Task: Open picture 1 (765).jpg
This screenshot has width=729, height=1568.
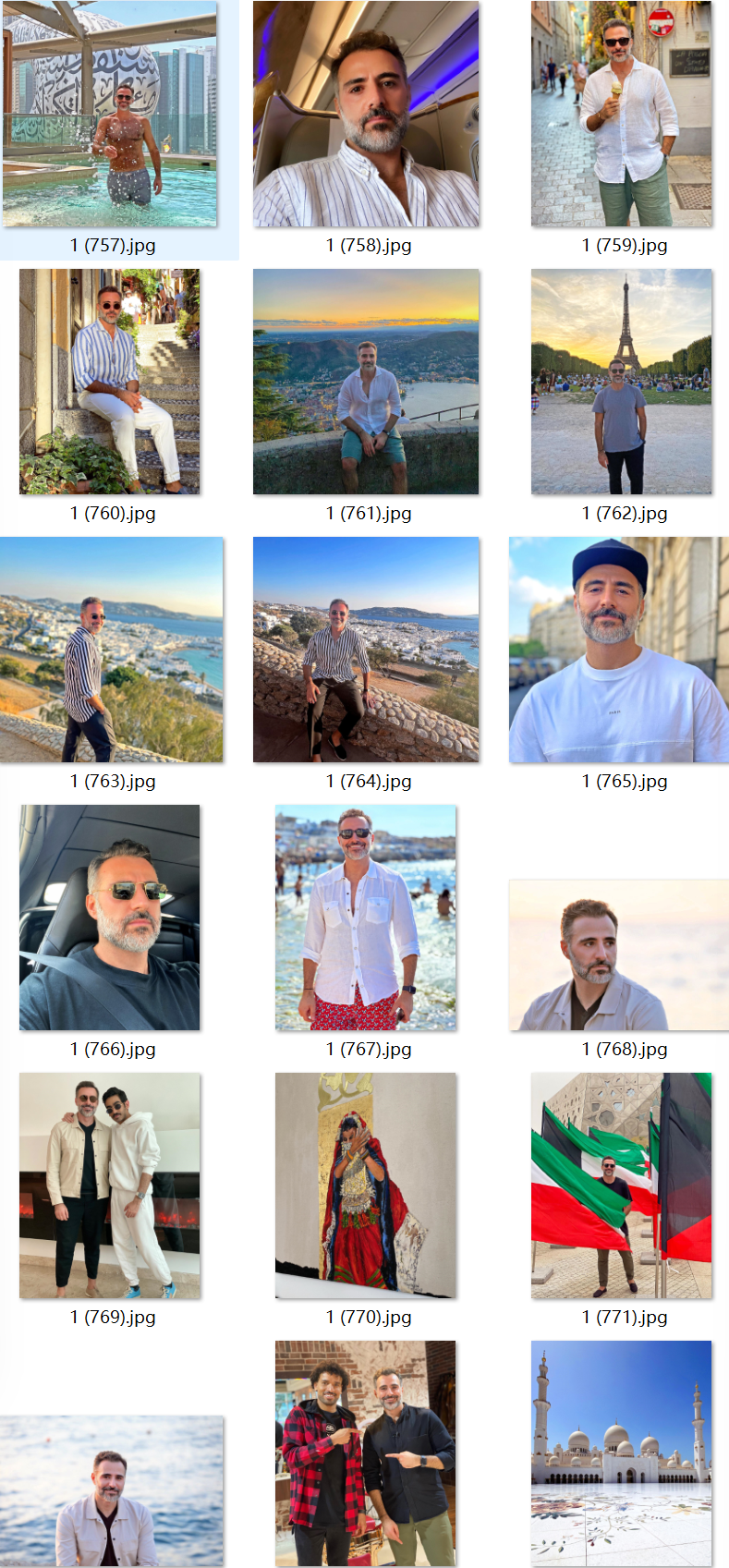Action: [x=619, y=650]
